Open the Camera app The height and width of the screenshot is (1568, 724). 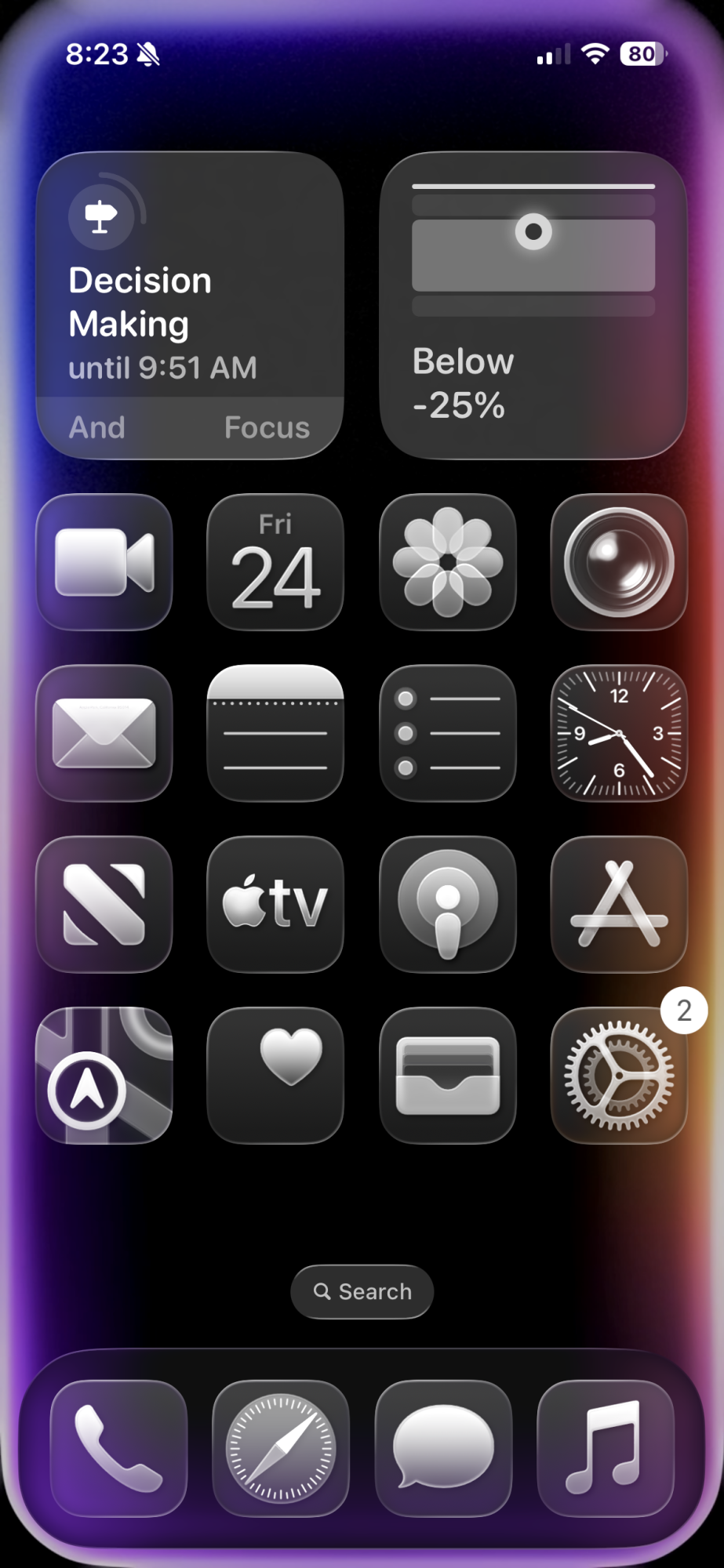(619, 561)
